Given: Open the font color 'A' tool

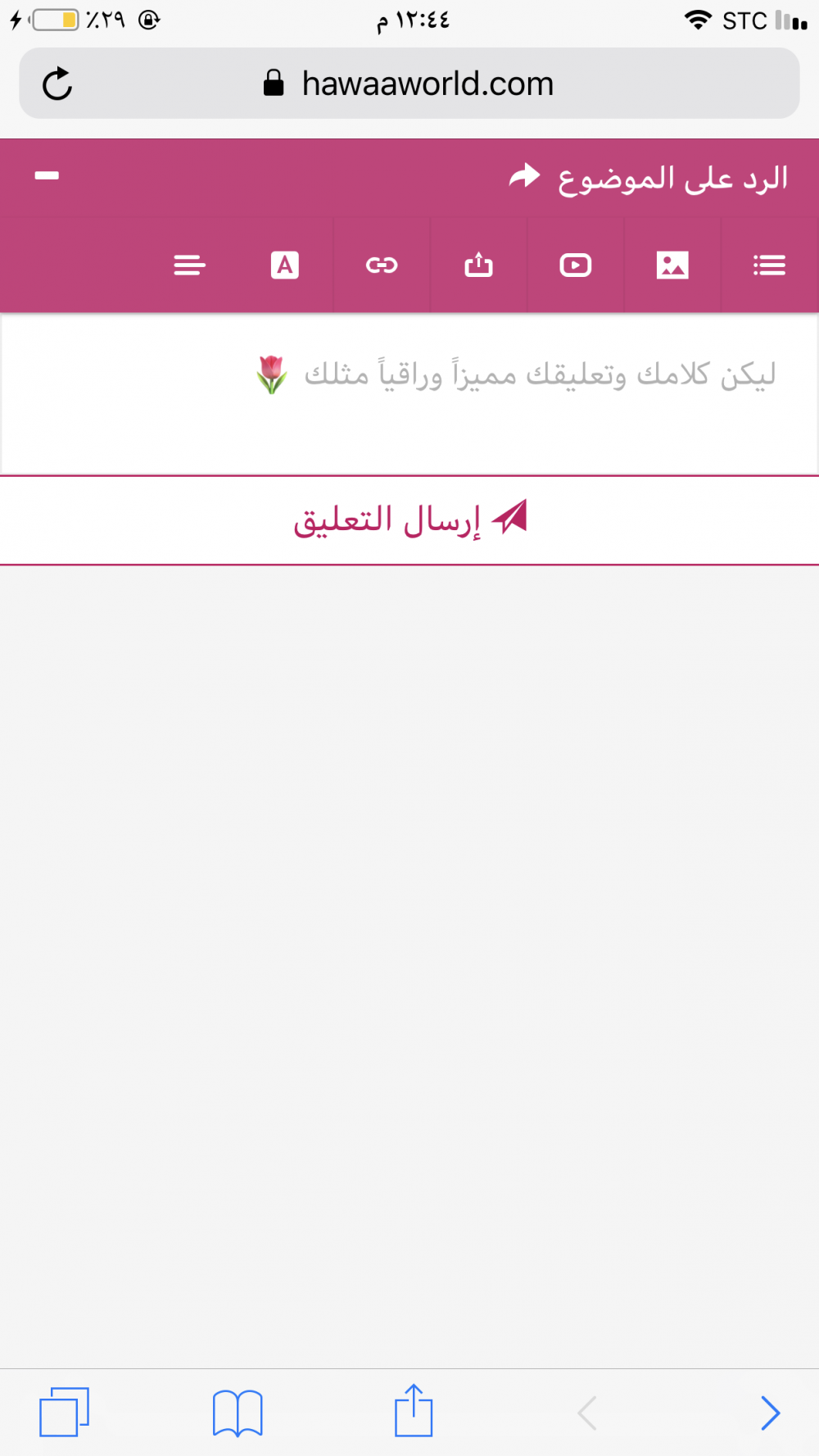Looking at the screenshot, I should pos(285,265).
